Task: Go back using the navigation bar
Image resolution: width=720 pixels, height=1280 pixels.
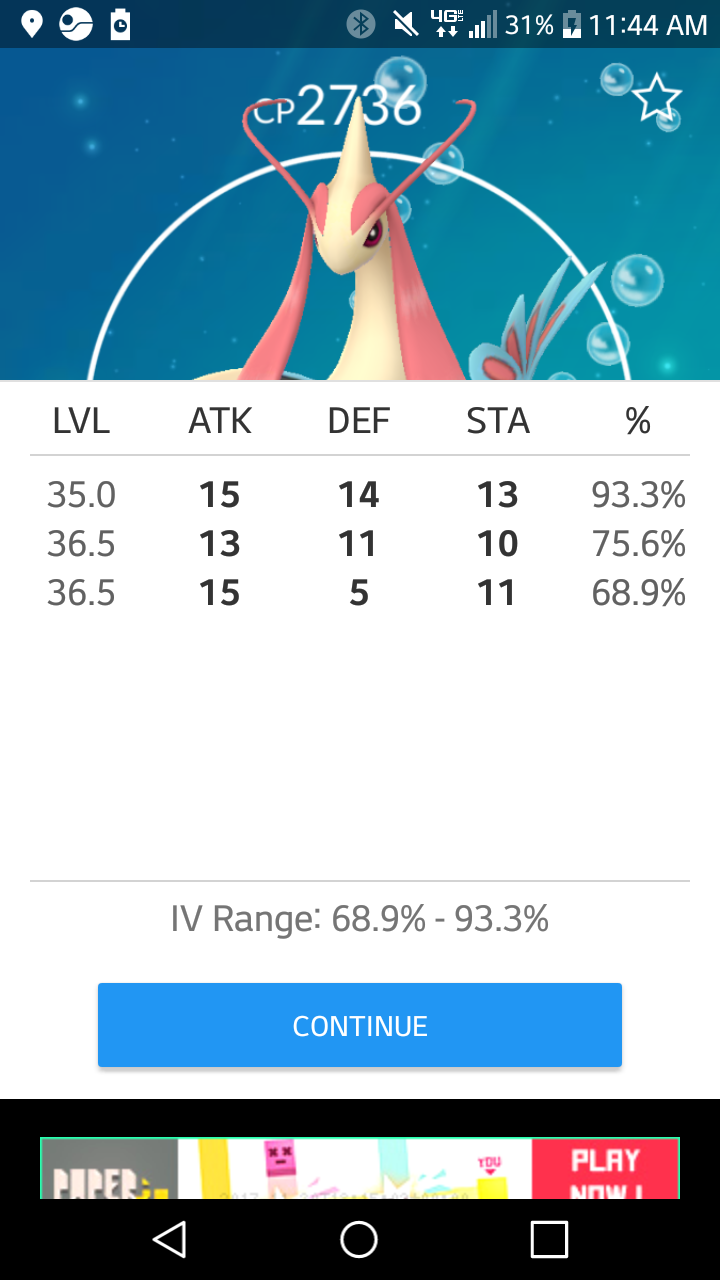Action: tap(170, 1240)
